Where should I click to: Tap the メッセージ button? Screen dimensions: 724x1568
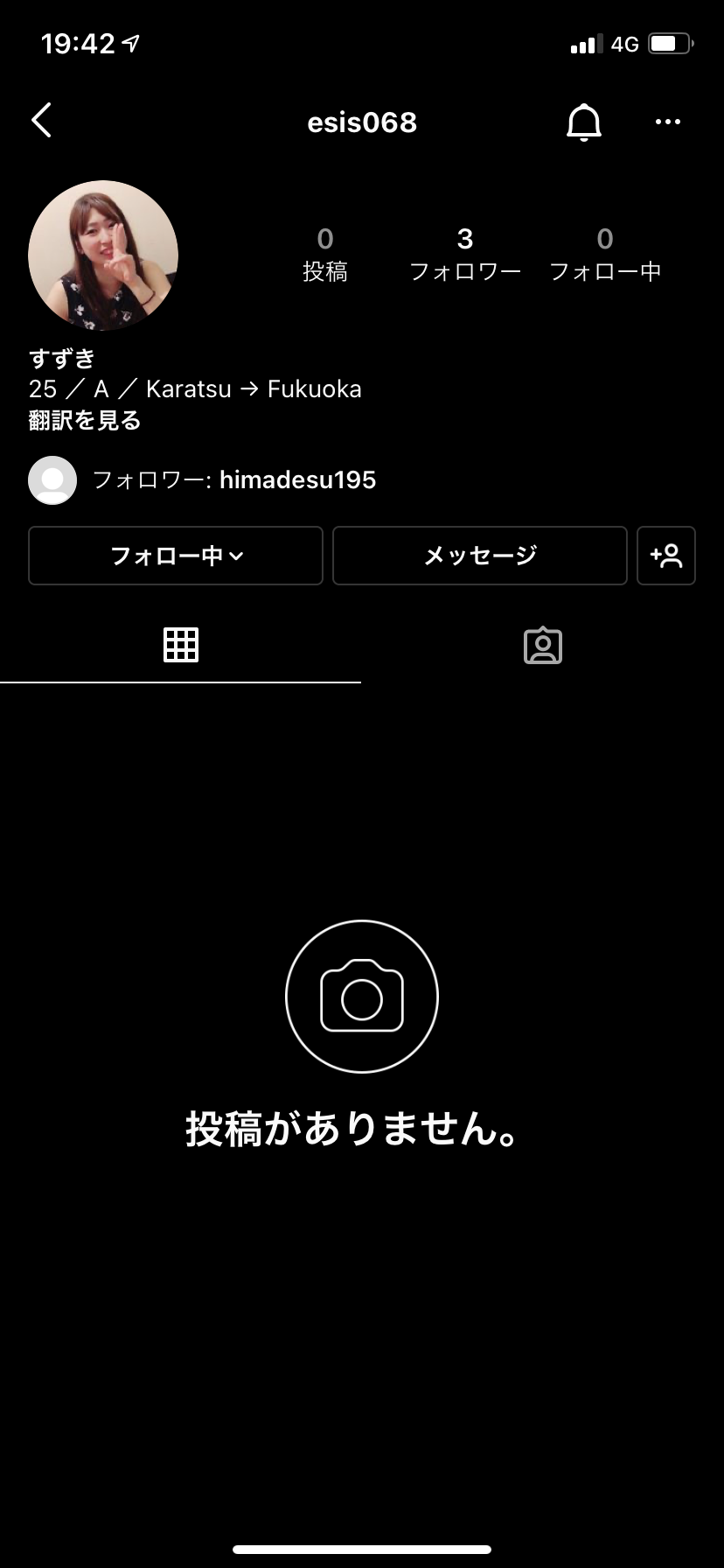(x=479, y=556)
